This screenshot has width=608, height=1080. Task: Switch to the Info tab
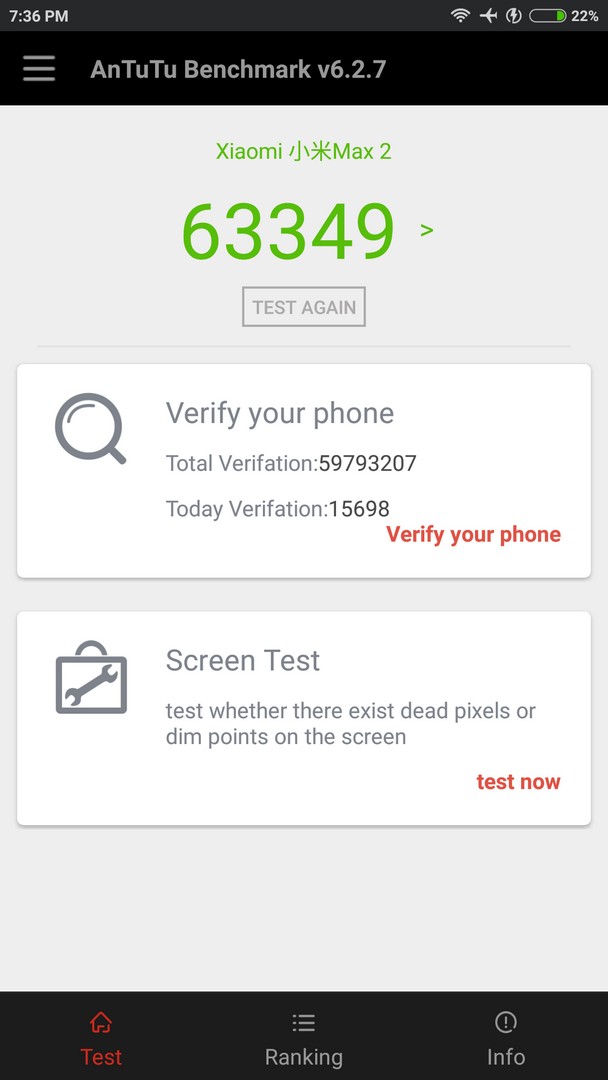click(505, 1039)
